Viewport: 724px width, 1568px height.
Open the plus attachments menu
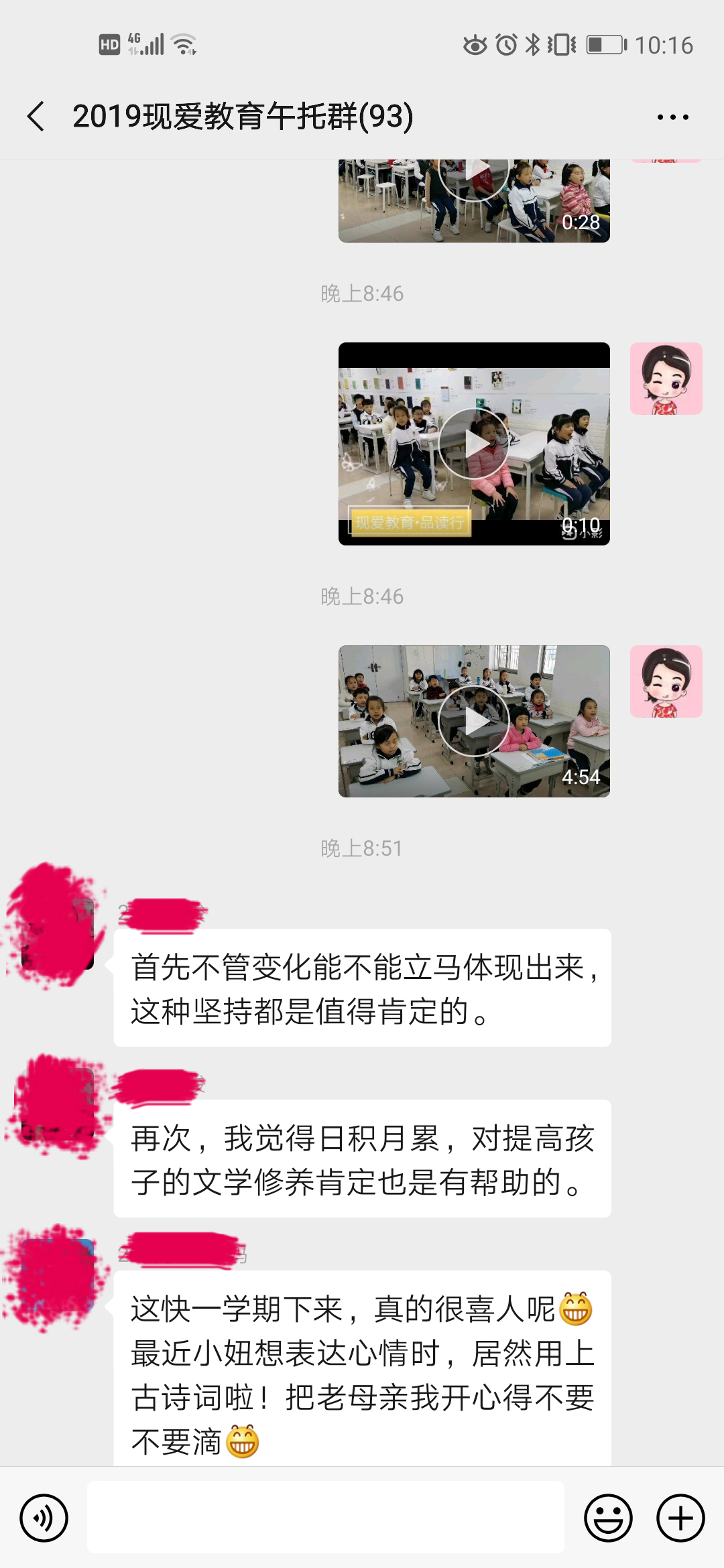tap(680, 1518)
